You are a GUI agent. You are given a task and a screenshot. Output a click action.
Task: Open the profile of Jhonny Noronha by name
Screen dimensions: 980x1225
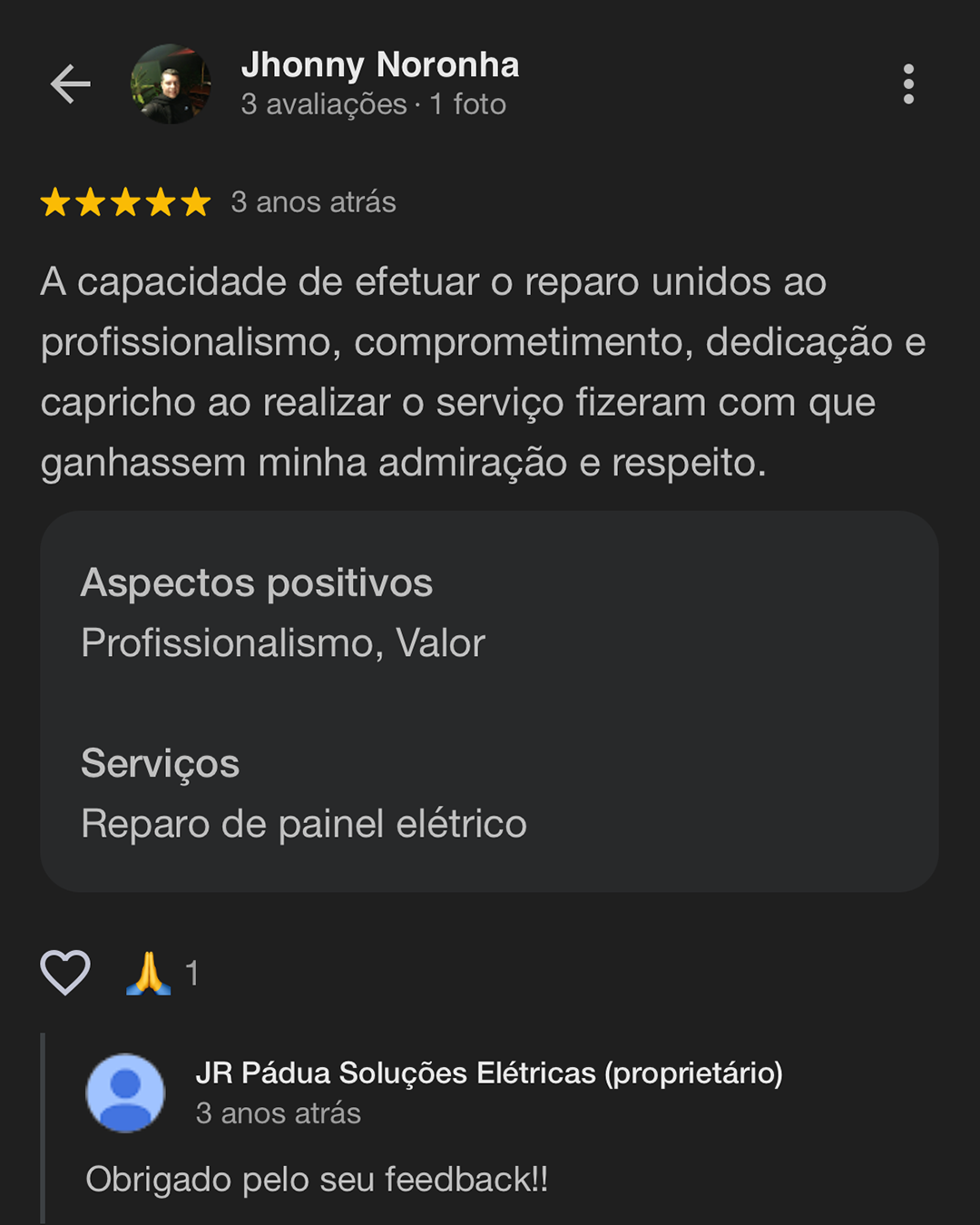[x=379, y=65]
